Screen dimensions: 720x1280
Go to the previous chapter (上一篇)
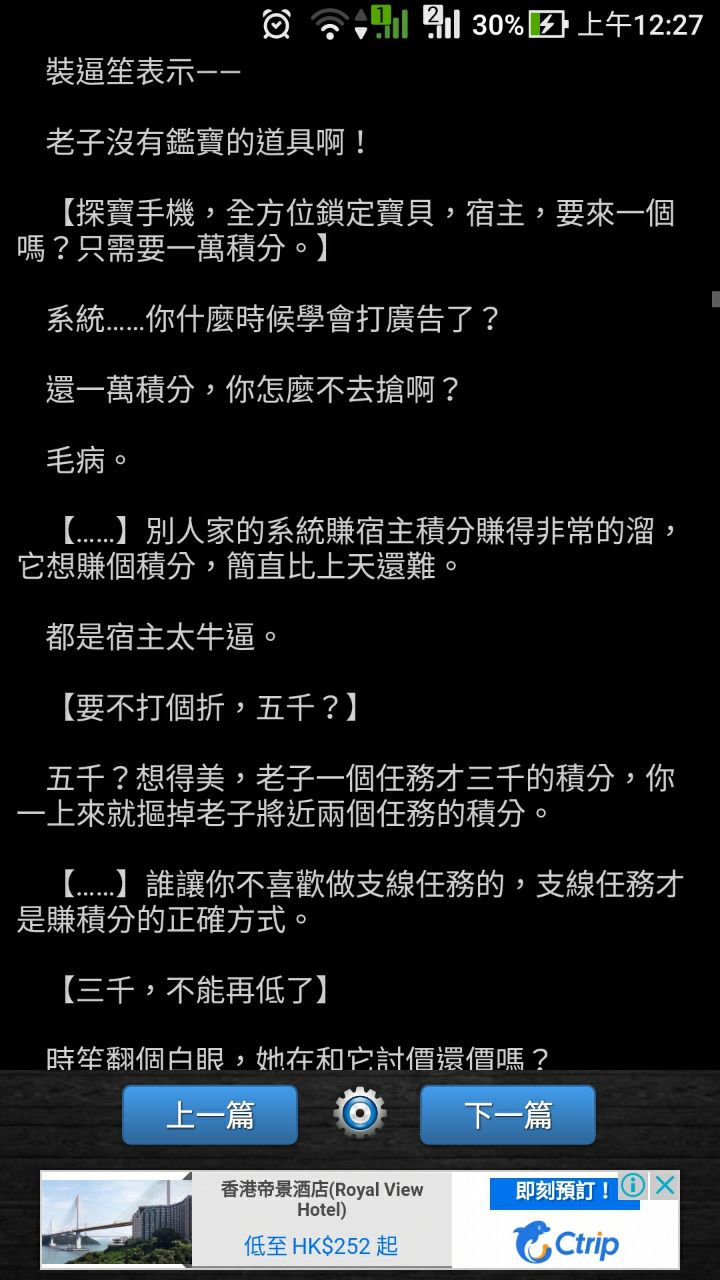pyautogui.click(x=210, y=1114)
